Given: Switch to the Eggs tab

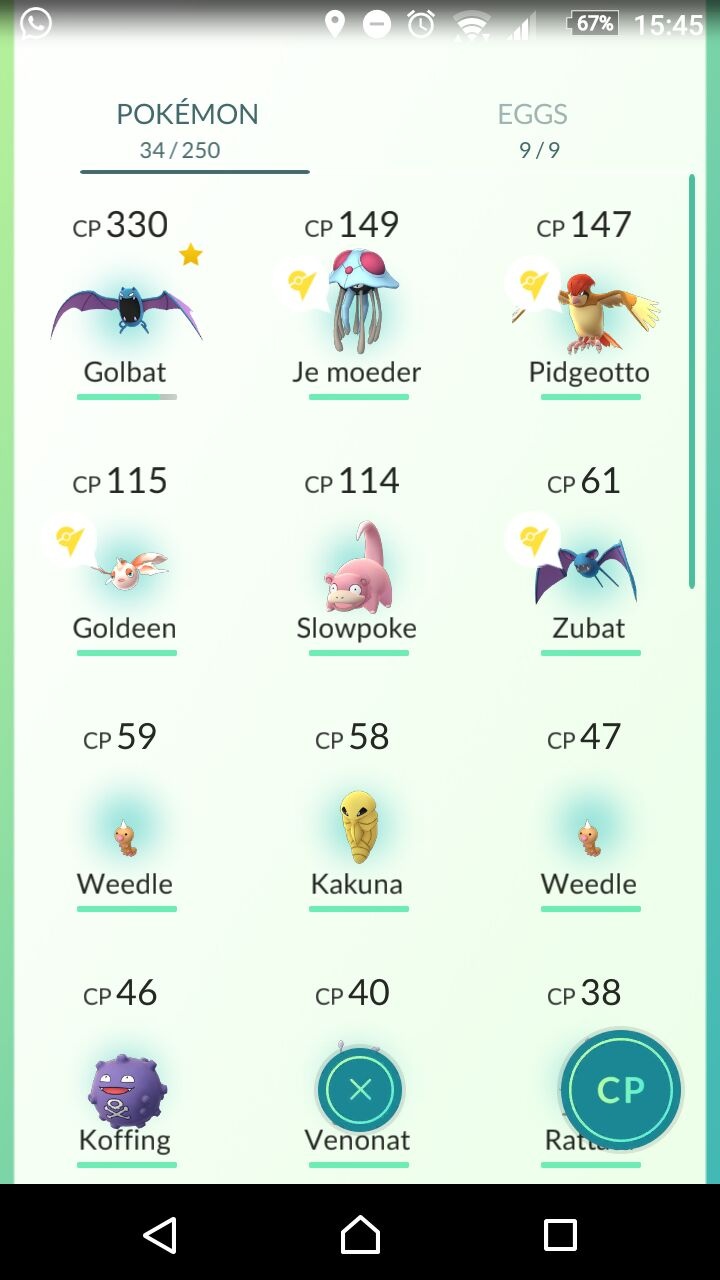Looking at the screenshot, I should tap(532, 130).
